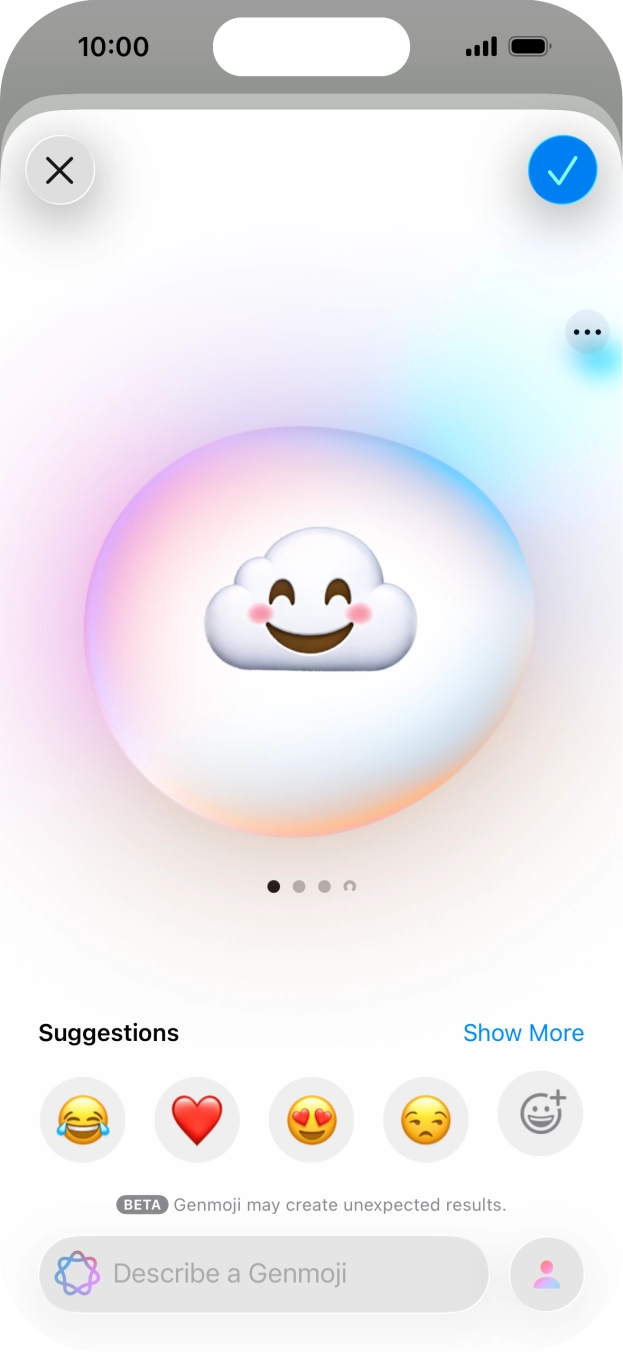Jump to the second page indicator dot
The height and width of the screenshot is (1352, 623).
click(299, 886)
